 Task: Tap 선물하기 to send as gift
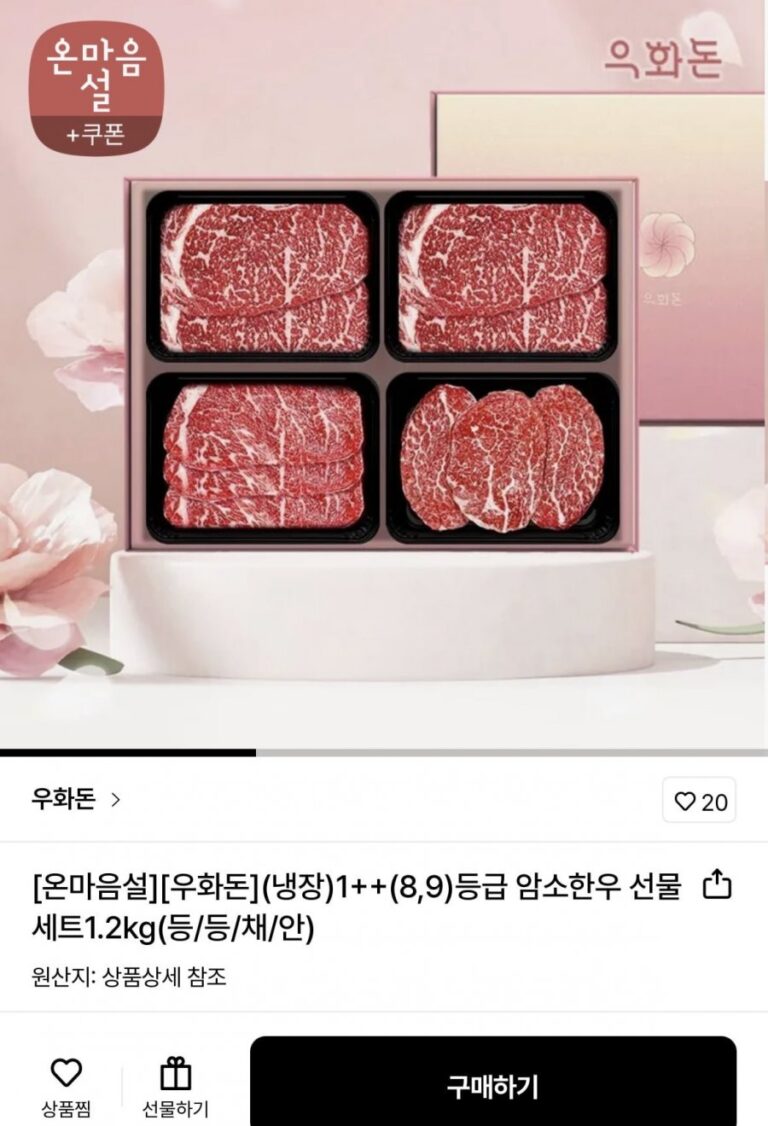[x=176, y=1087]
